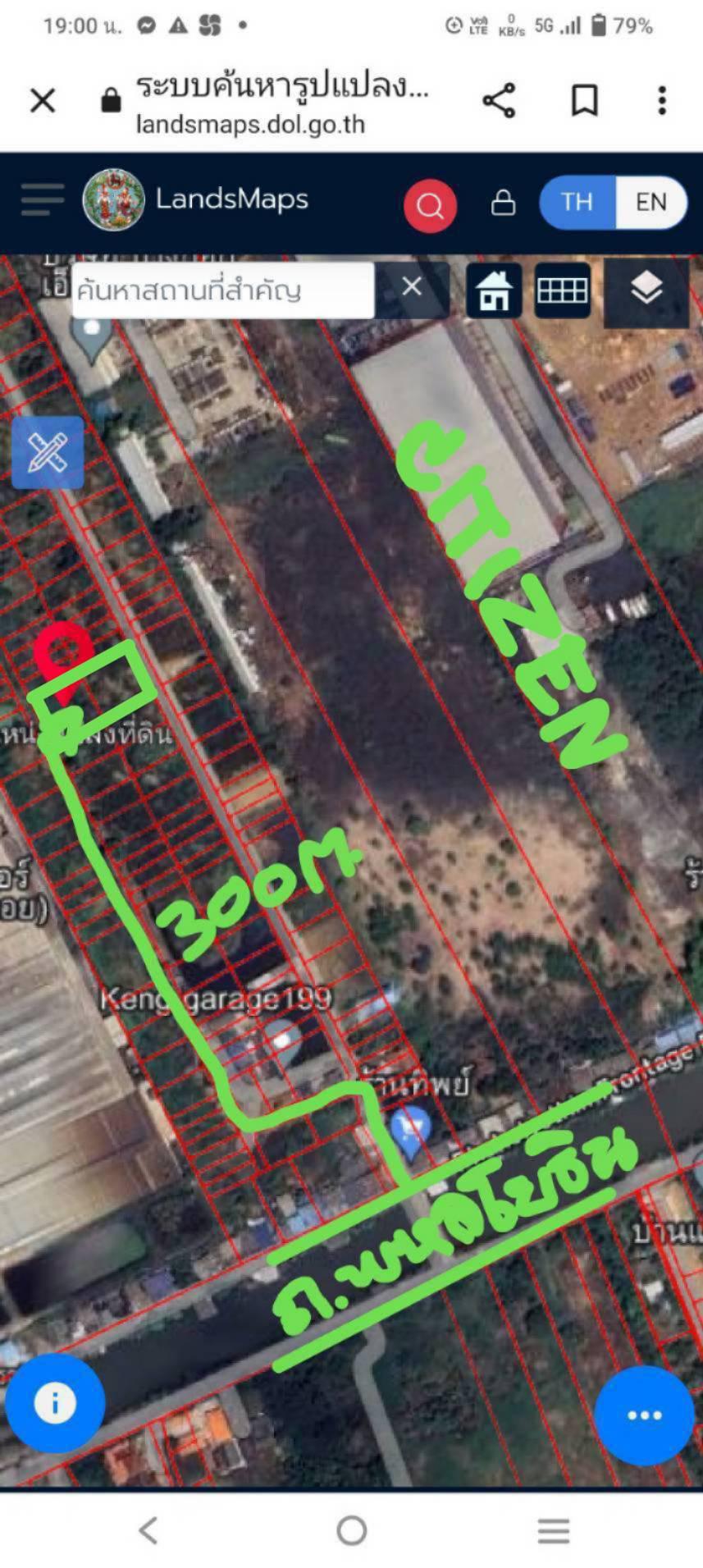The height and width of the screenshot is (1568, 703).
Task: Tap the red search button
Action: click(x=430, y=205)
